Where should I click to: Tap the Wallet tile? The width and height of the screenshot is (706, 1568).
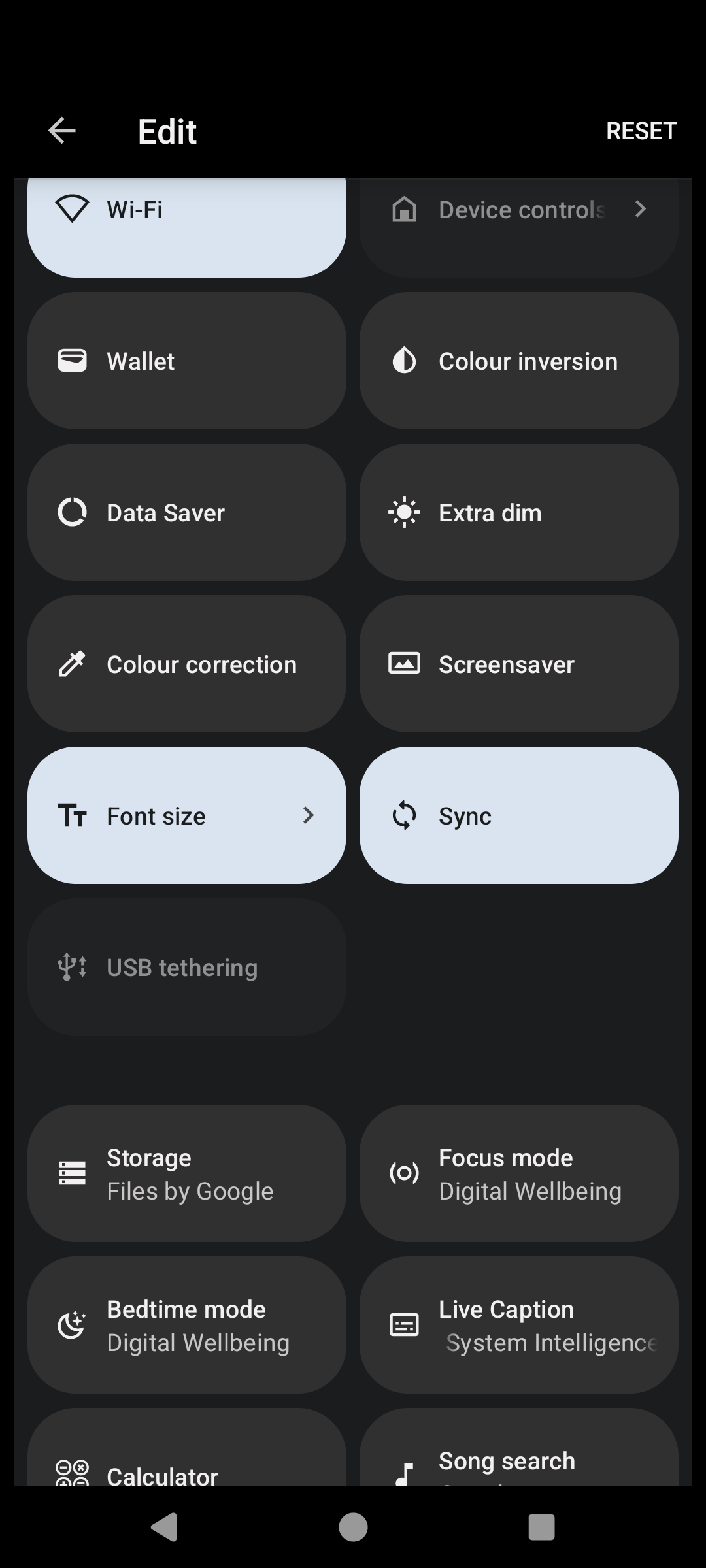click(x=186, y=361)
